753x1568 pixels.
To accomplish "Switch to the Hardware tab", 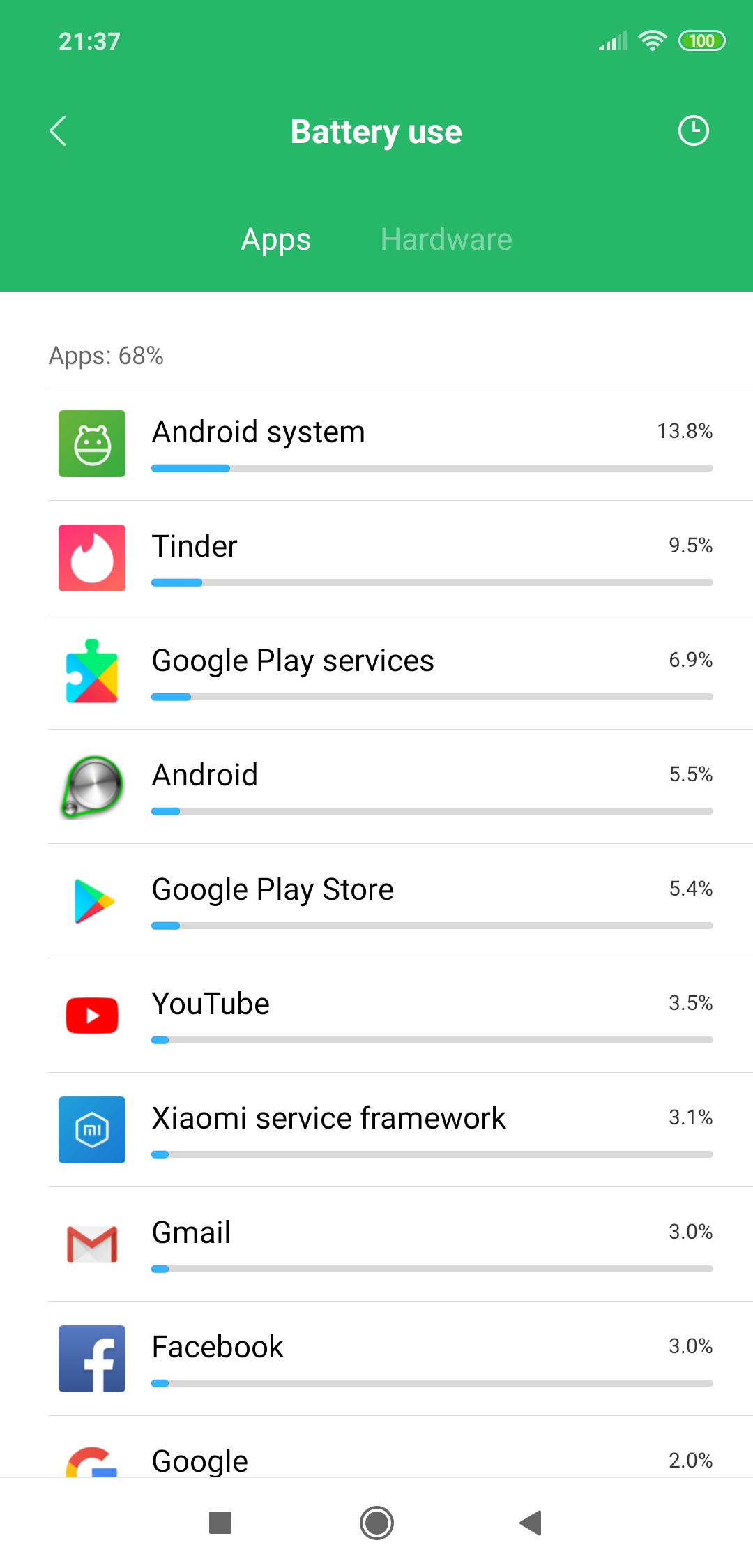I will click(x=446, y=239).
